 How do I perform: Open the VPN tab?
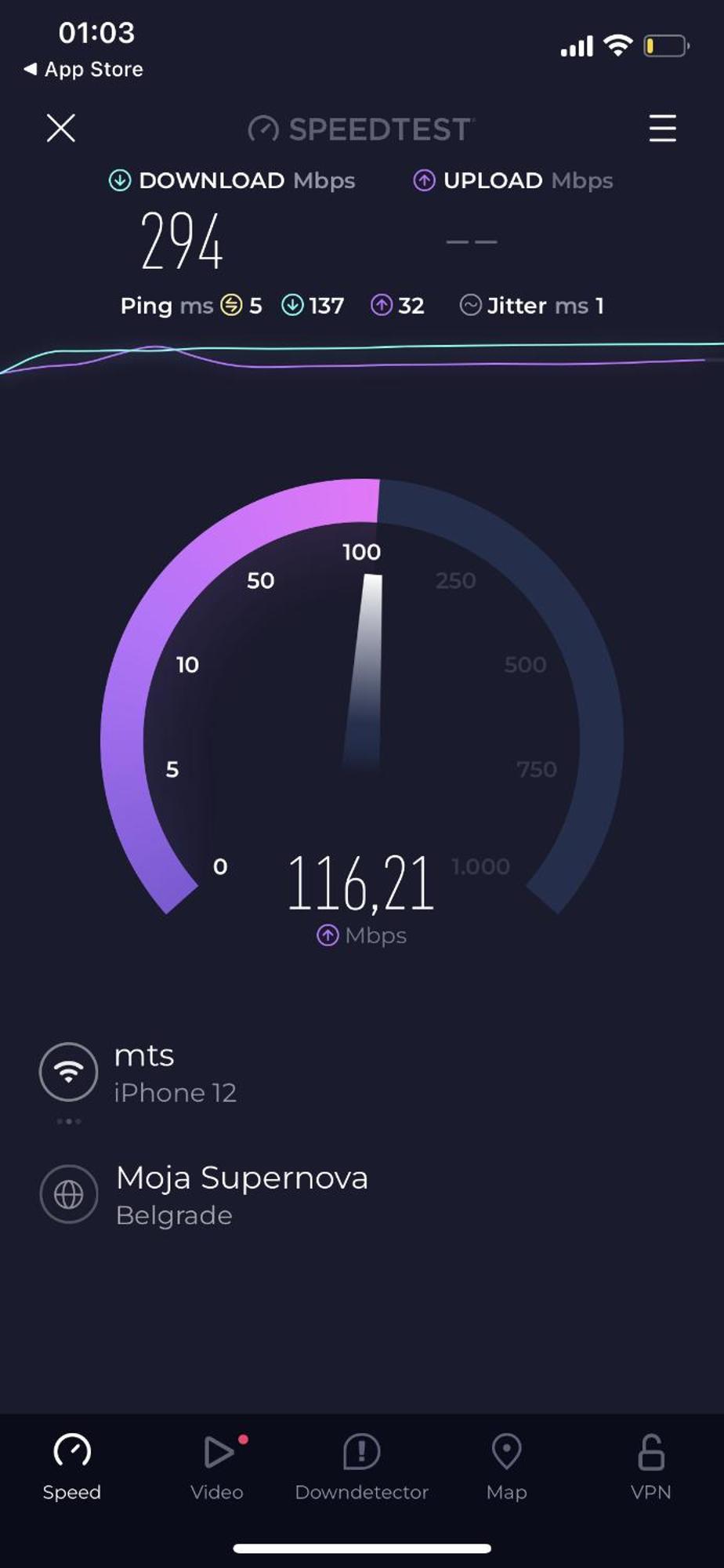tap(650, 1467)
